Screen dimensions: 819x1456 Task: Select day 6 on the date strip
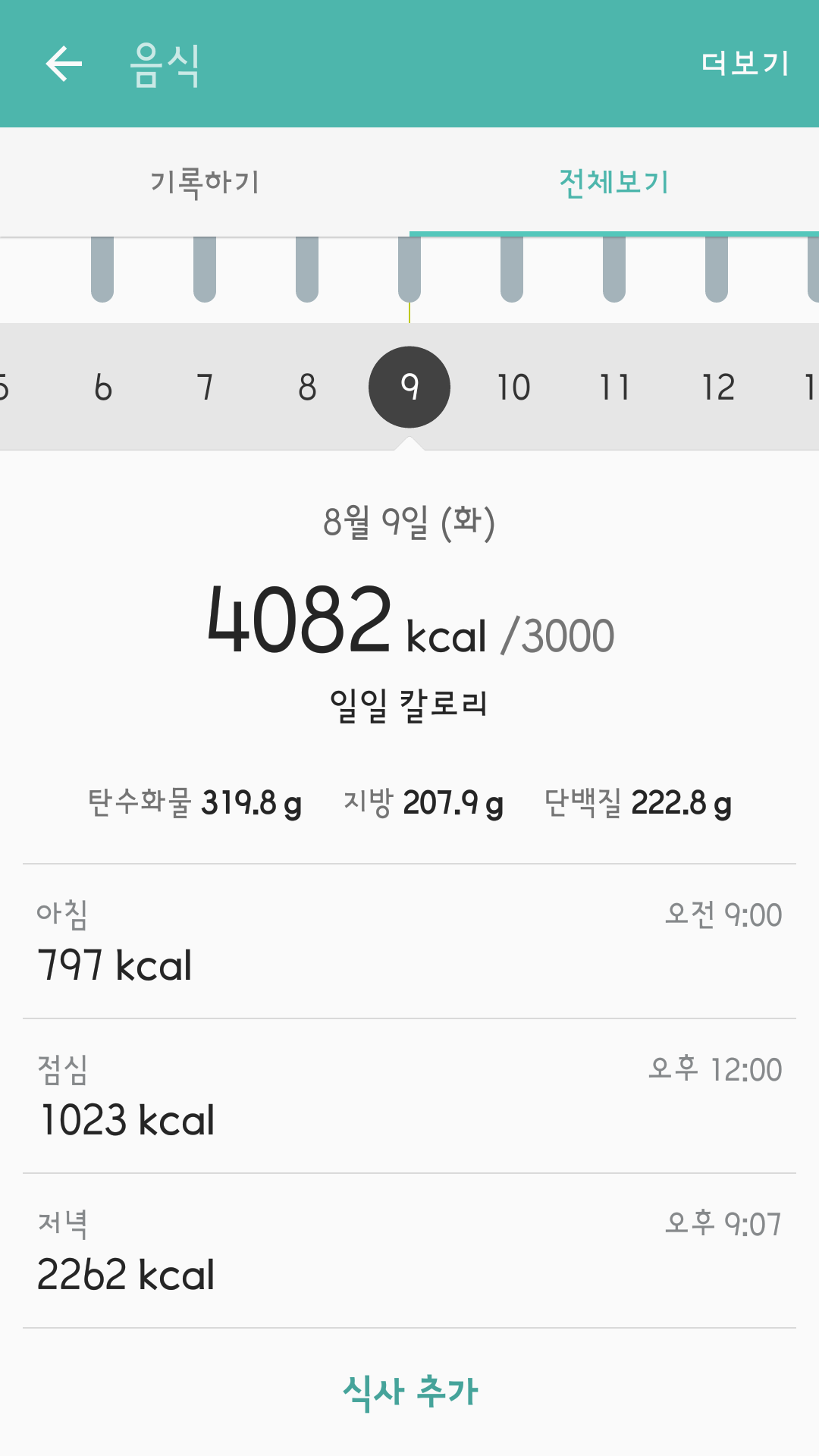click(103, 388)
